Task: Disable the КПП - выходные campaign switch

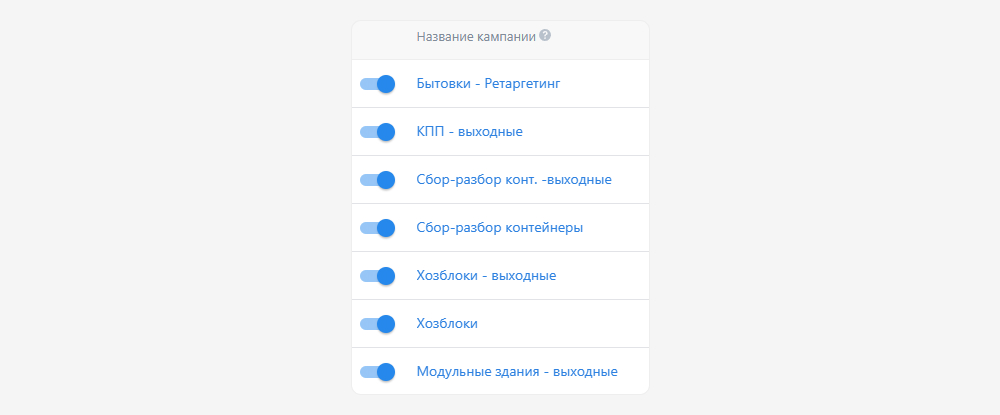Action: tap(377, 132)
